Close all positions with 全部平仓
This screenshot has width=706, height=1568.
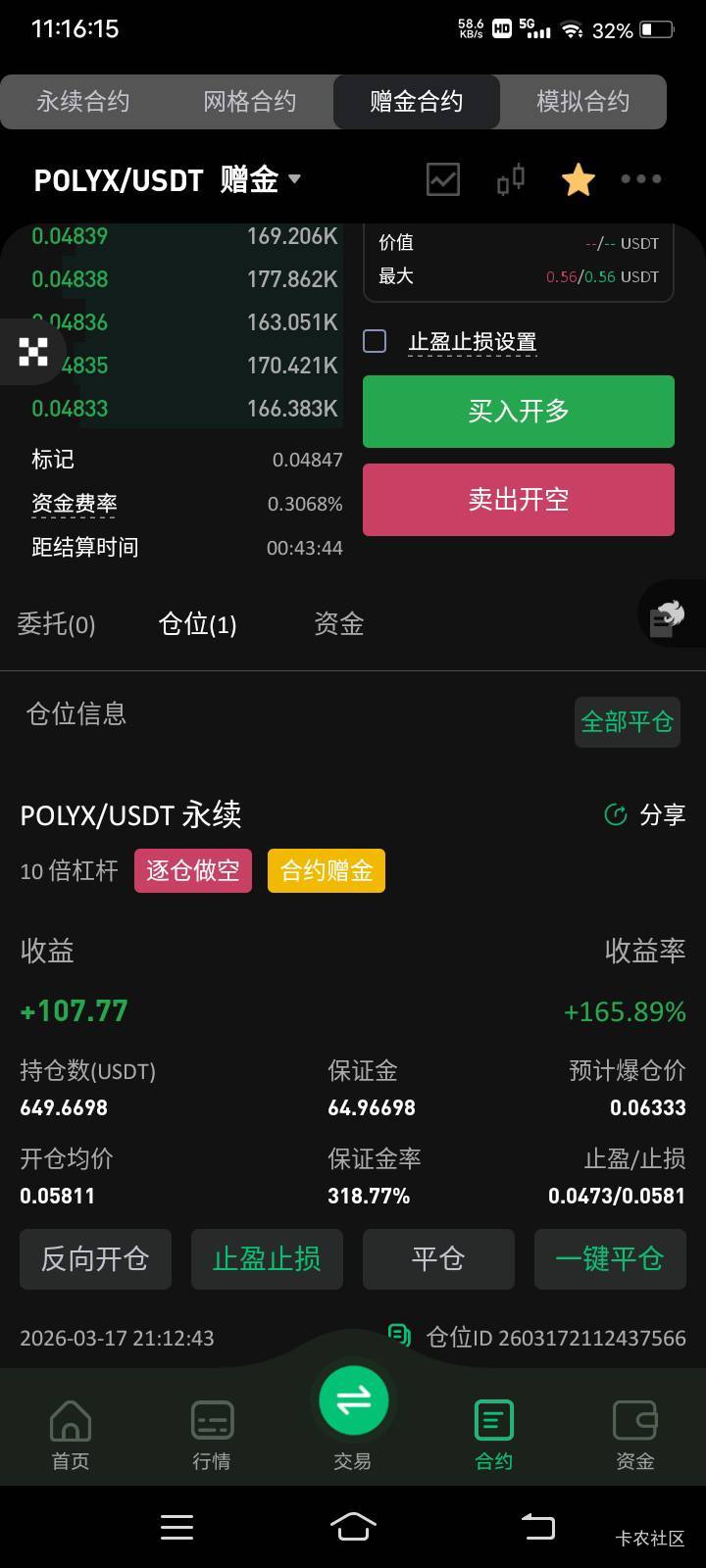(628, 722)
